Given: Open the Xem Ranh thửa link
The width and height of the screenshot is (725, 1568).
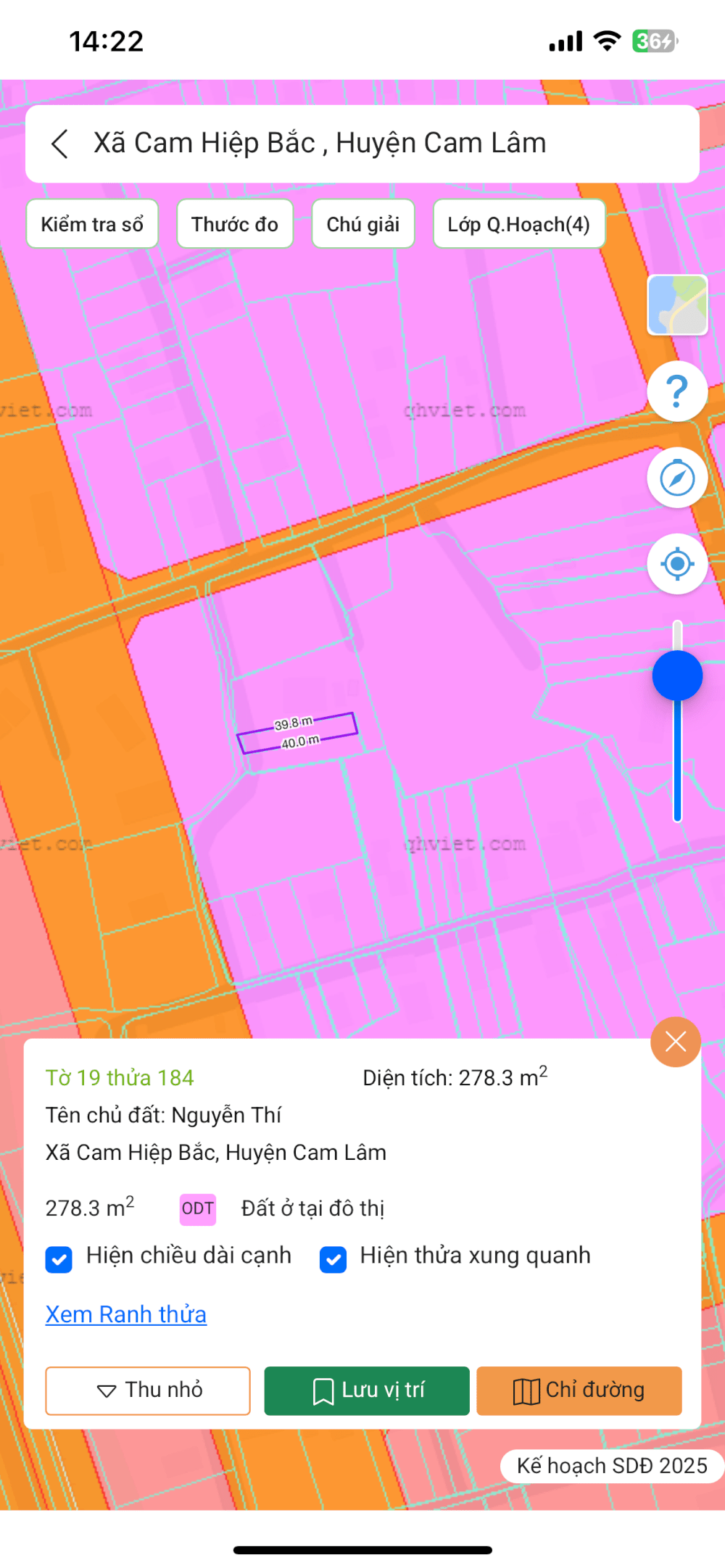Looking at the screenshot, I should tap(126, 1314).
